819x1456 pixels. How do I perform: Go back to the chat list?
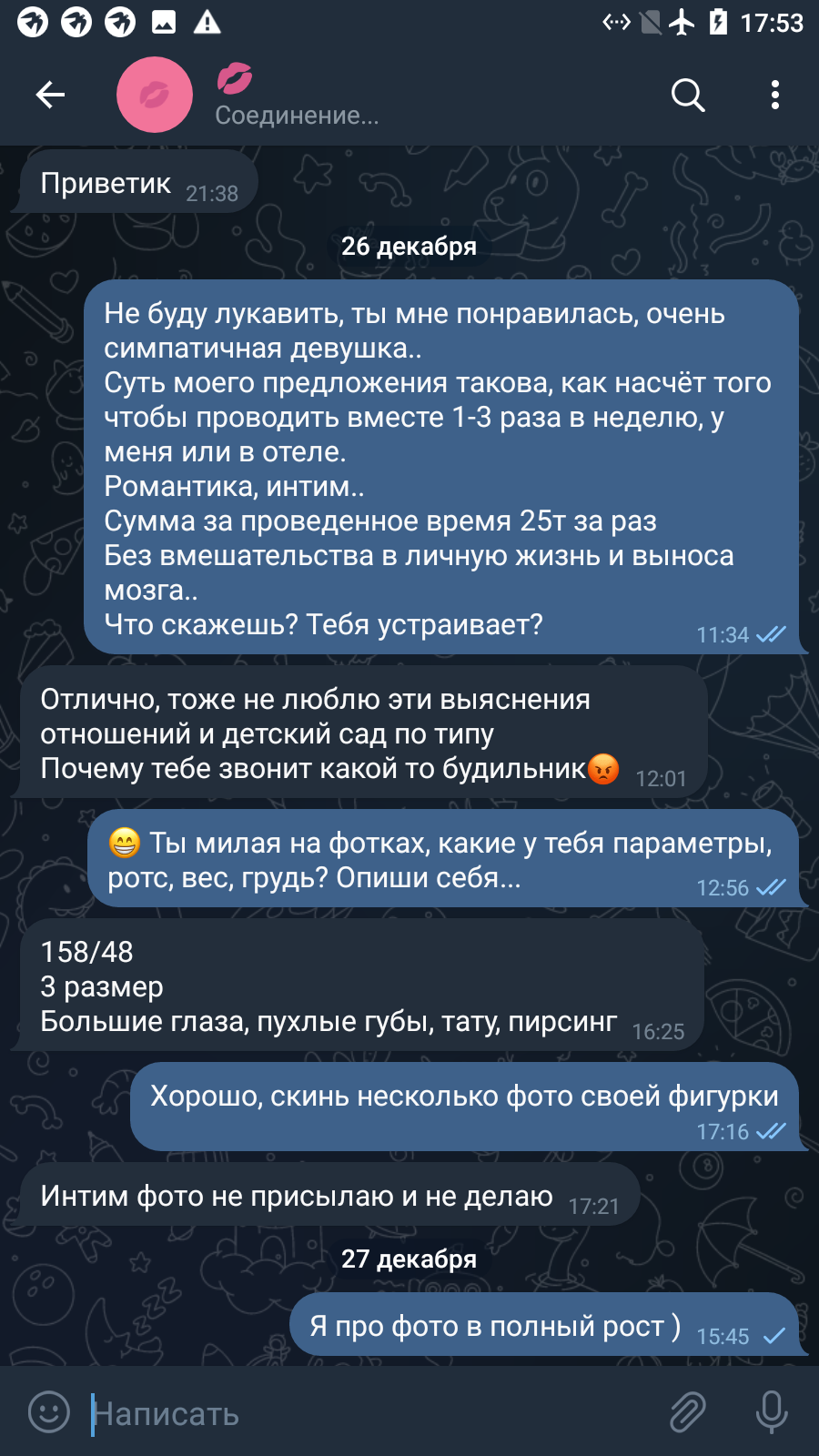[50, 95]
